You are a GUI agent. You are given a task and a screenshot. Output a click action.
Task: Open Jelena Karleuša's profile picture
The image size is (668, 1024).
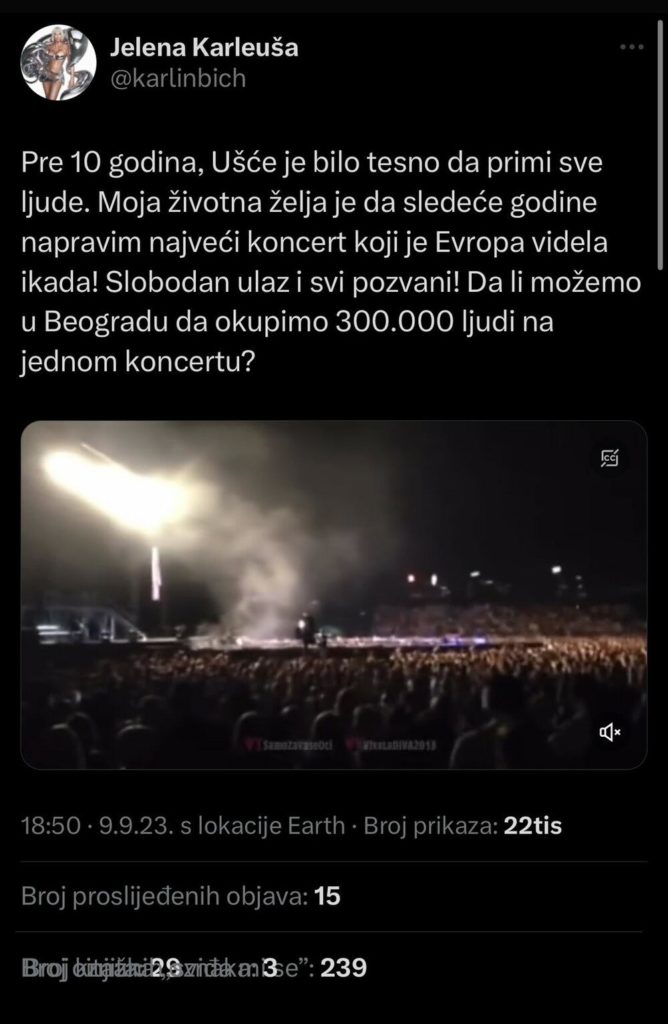[x=58, y=62]
